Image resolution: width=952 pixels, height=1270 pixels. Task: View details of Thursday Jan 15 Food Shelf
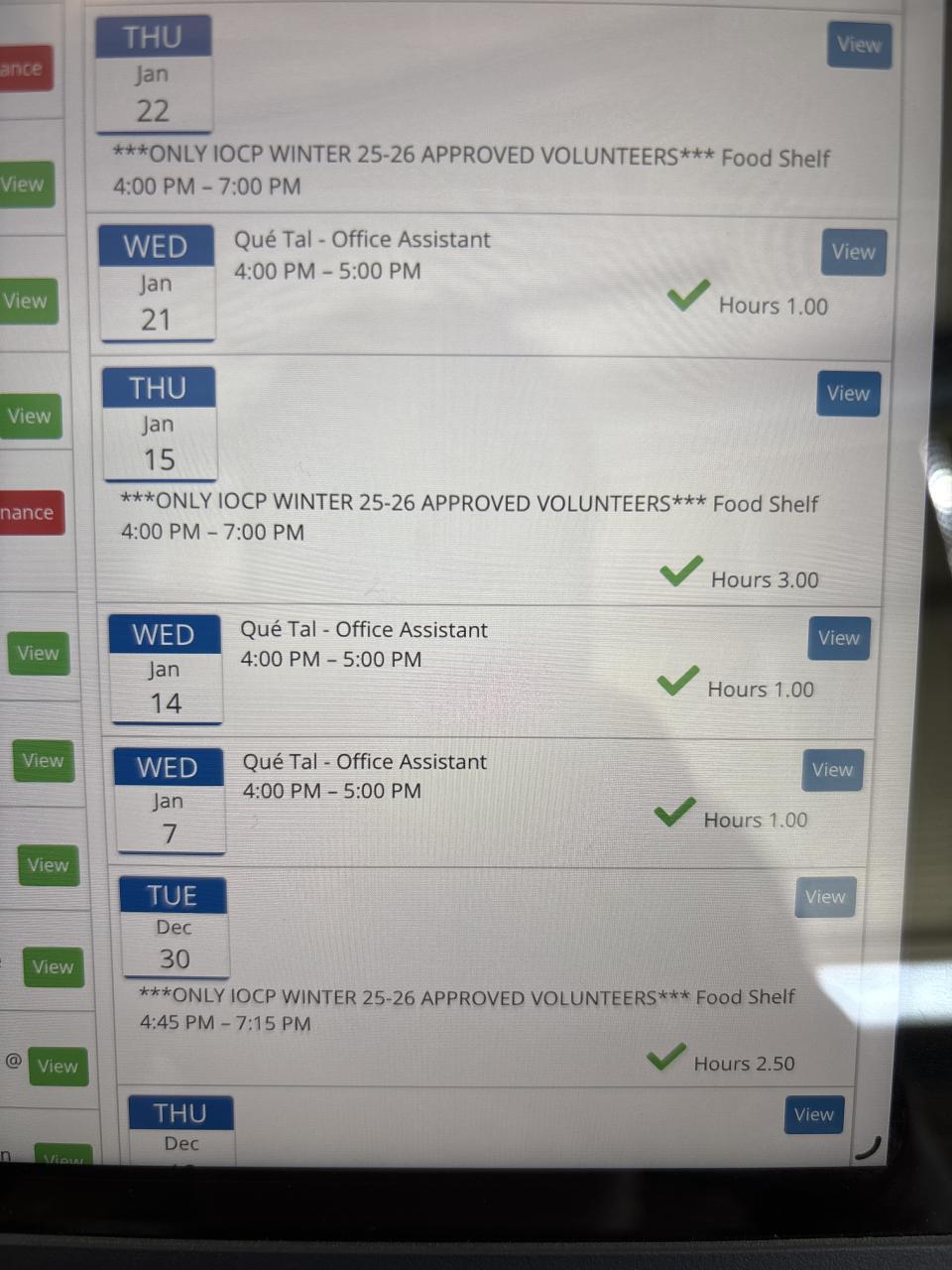[x=848, y=394]
